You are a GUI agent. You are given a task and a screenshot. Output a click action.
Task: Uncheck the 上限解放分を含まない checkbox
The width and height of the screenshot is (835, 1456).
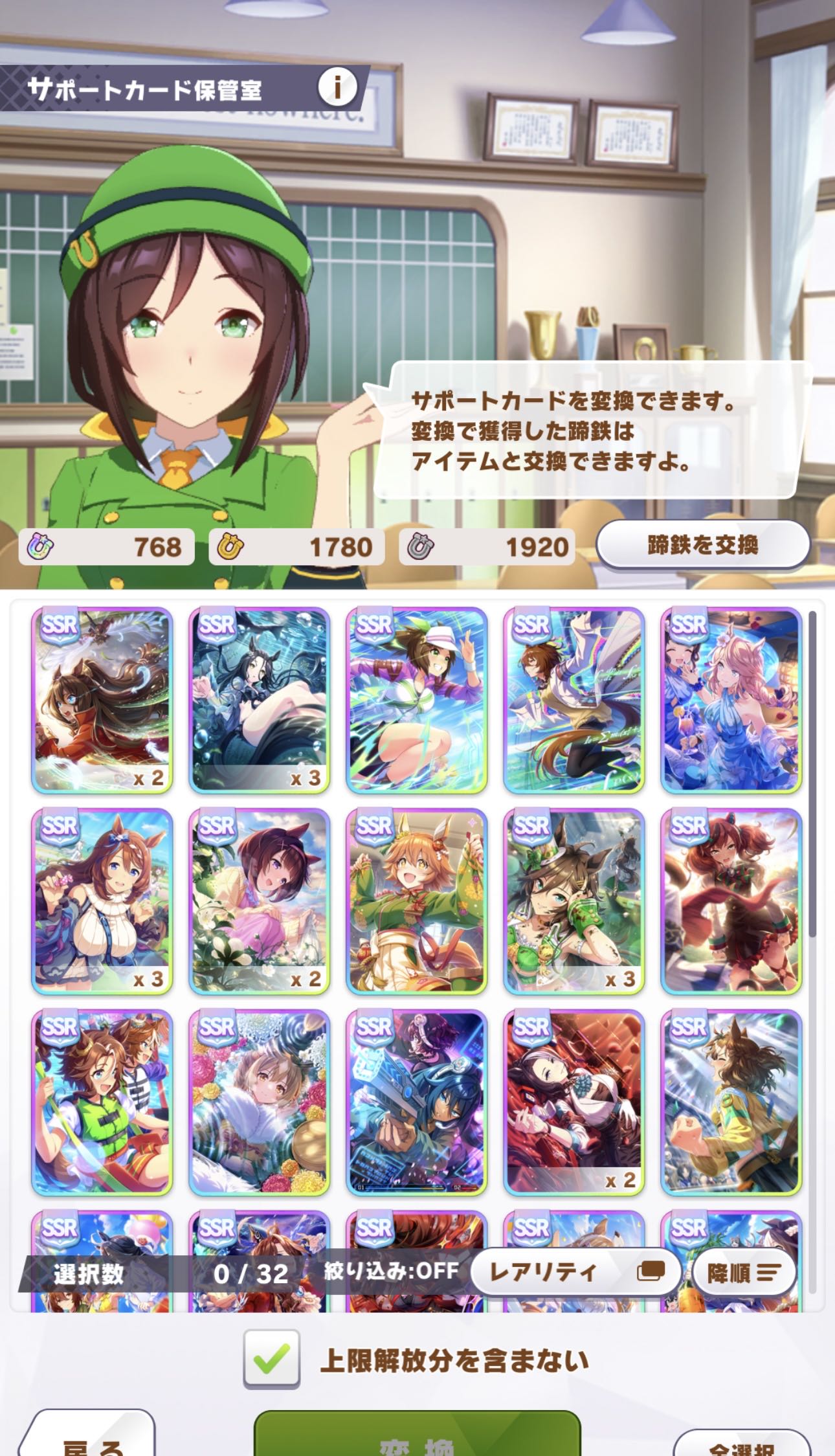tap(272, 1360)
